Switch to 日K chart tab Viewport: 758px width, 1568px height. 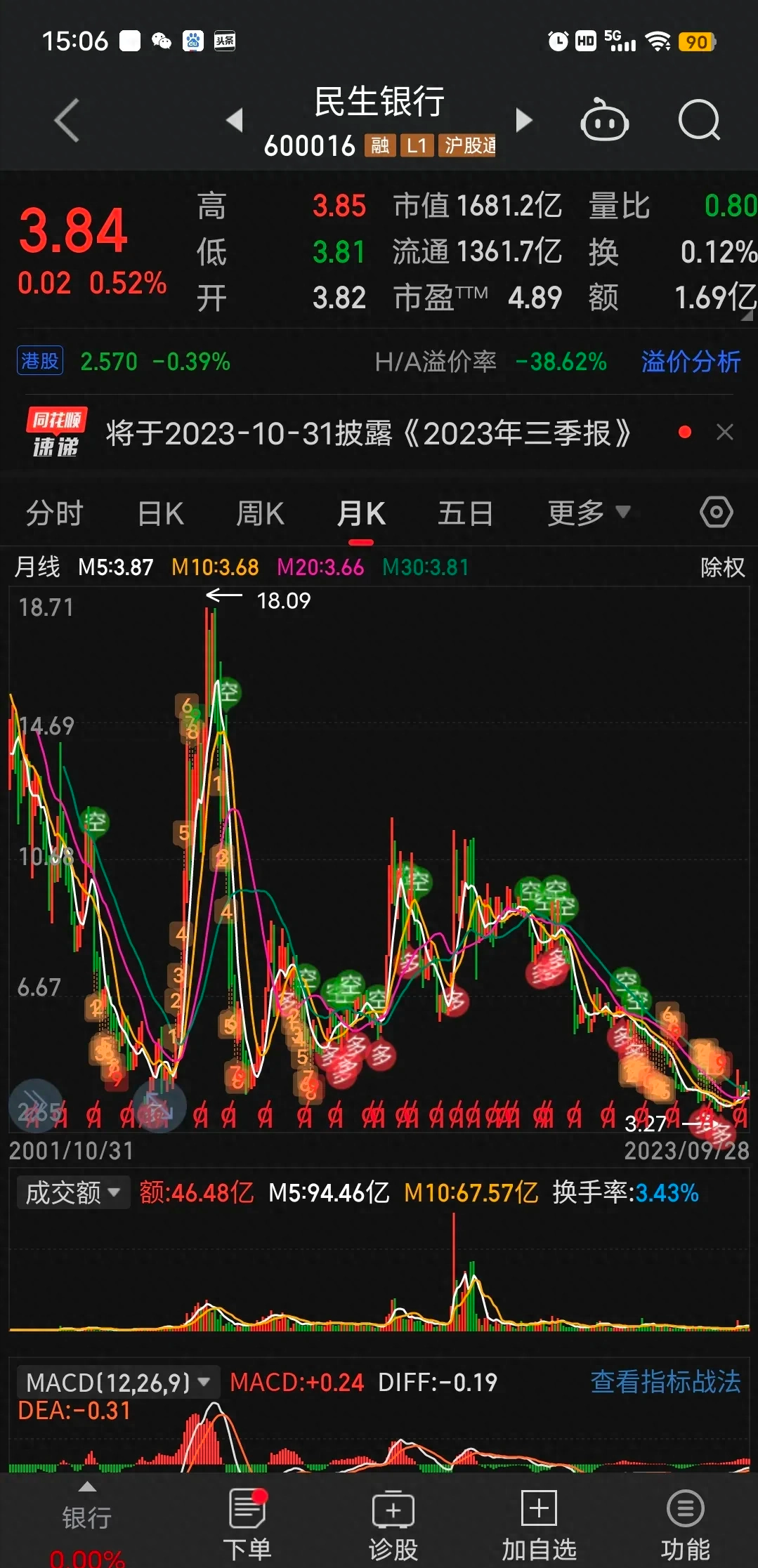pyautogui.click(x=161, y=513)
